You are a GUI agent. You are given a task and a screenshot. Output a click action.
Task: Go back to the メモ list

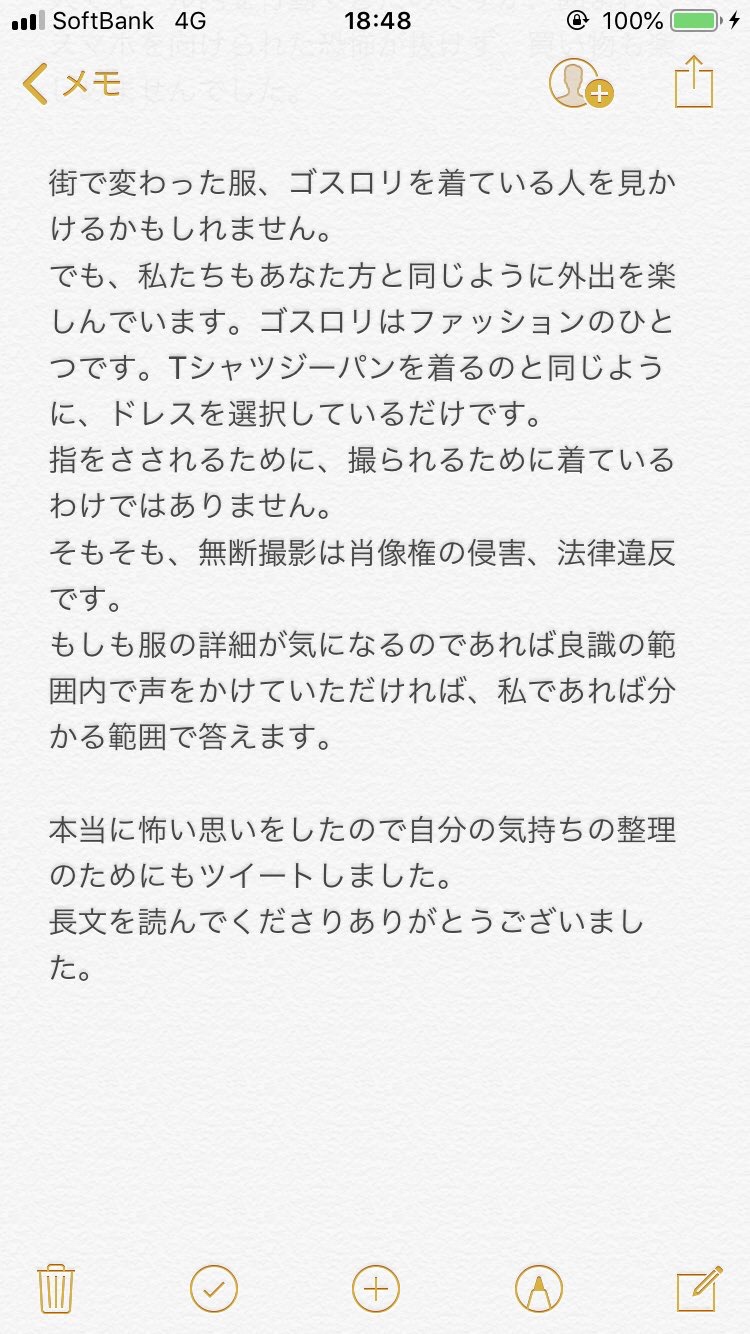(x=72, y=84)
